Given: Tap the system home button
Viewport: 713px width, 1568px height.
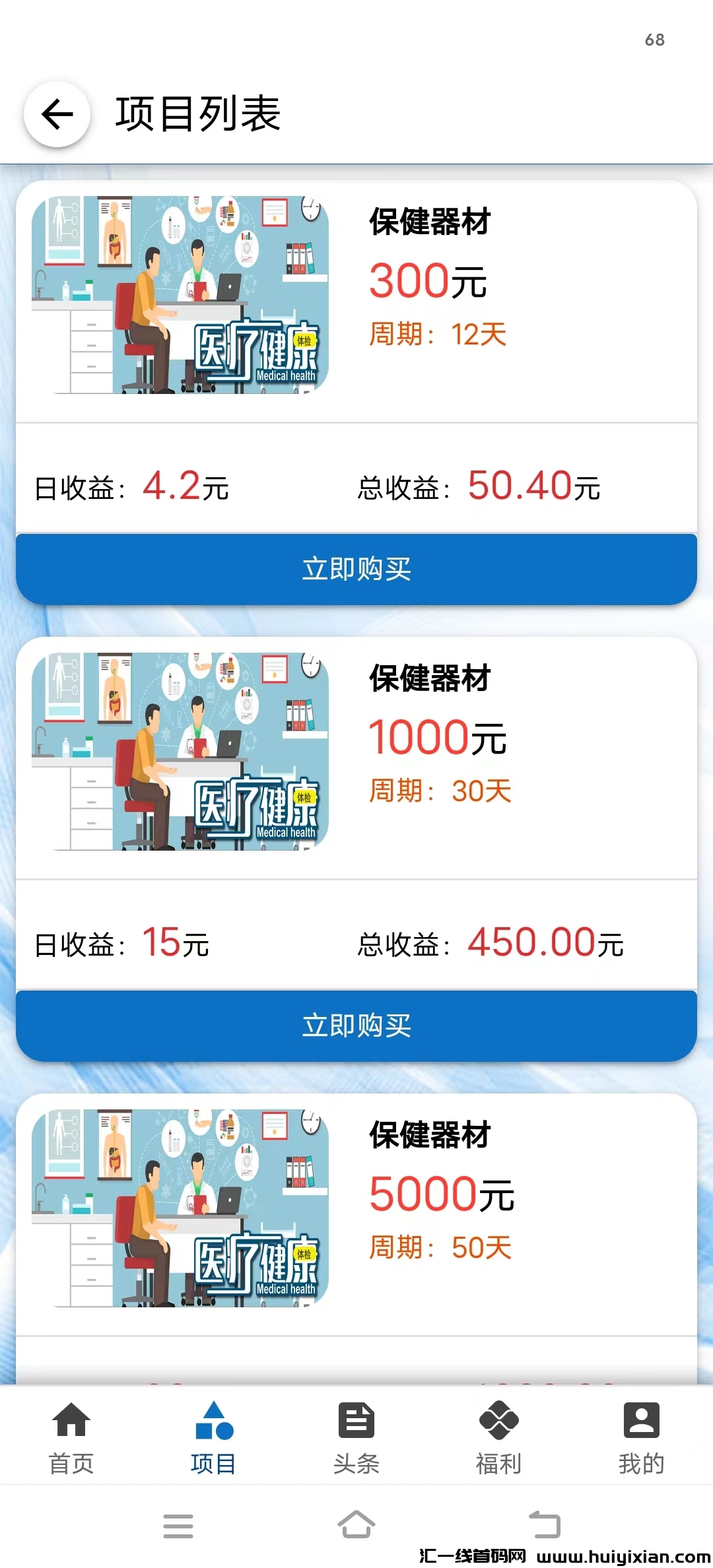Looking at the screenshot, I should coord(356,1525).
